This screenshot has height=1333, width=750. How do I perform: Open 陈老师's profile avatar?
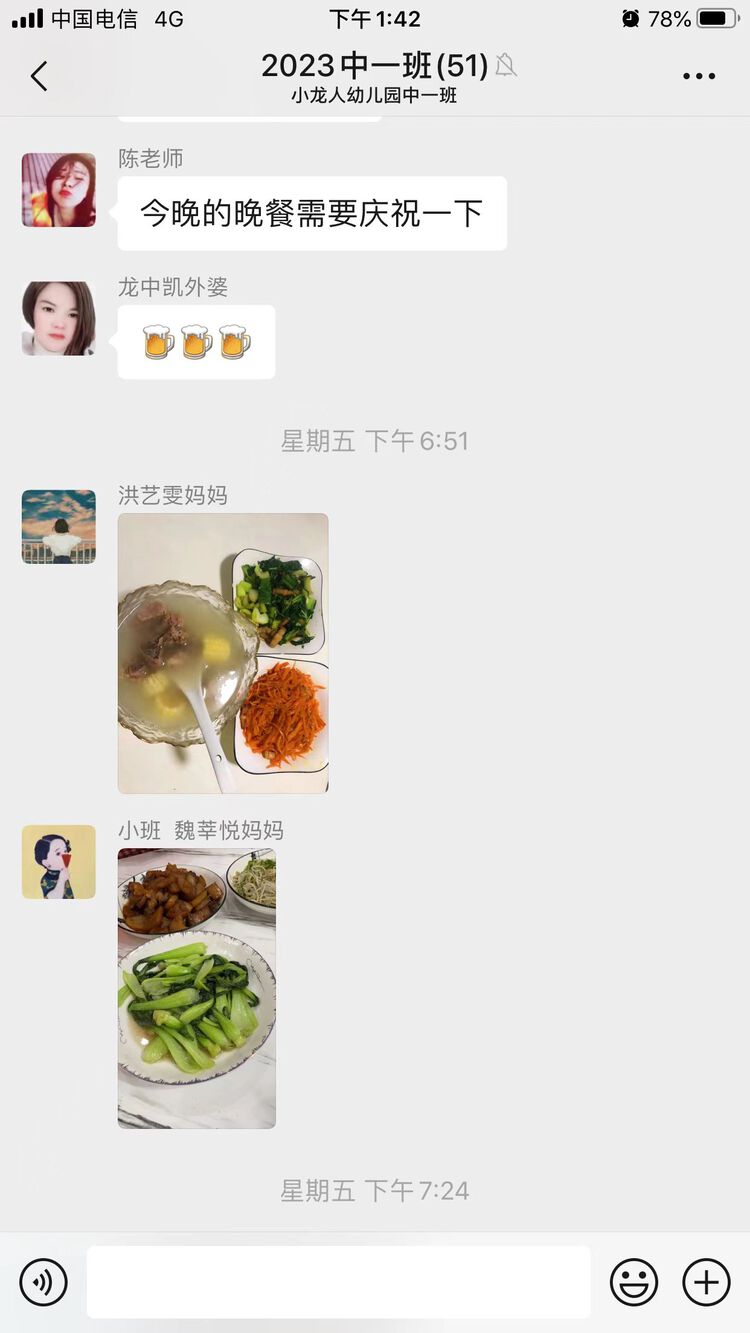pyautogui.click(x=59, y=190)
